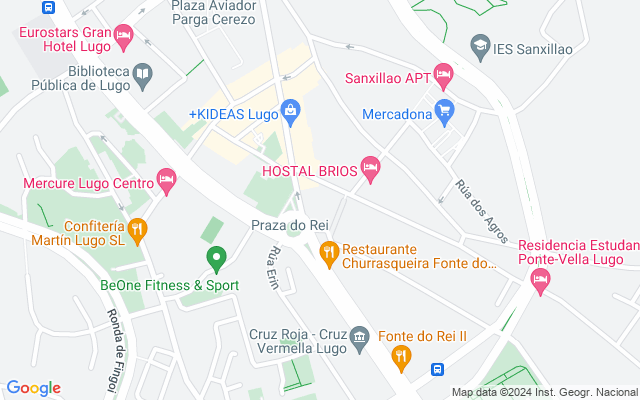Open the Eurostars Gran Hotel Lugo marker
640x400 pixels.
coord(124,37)
